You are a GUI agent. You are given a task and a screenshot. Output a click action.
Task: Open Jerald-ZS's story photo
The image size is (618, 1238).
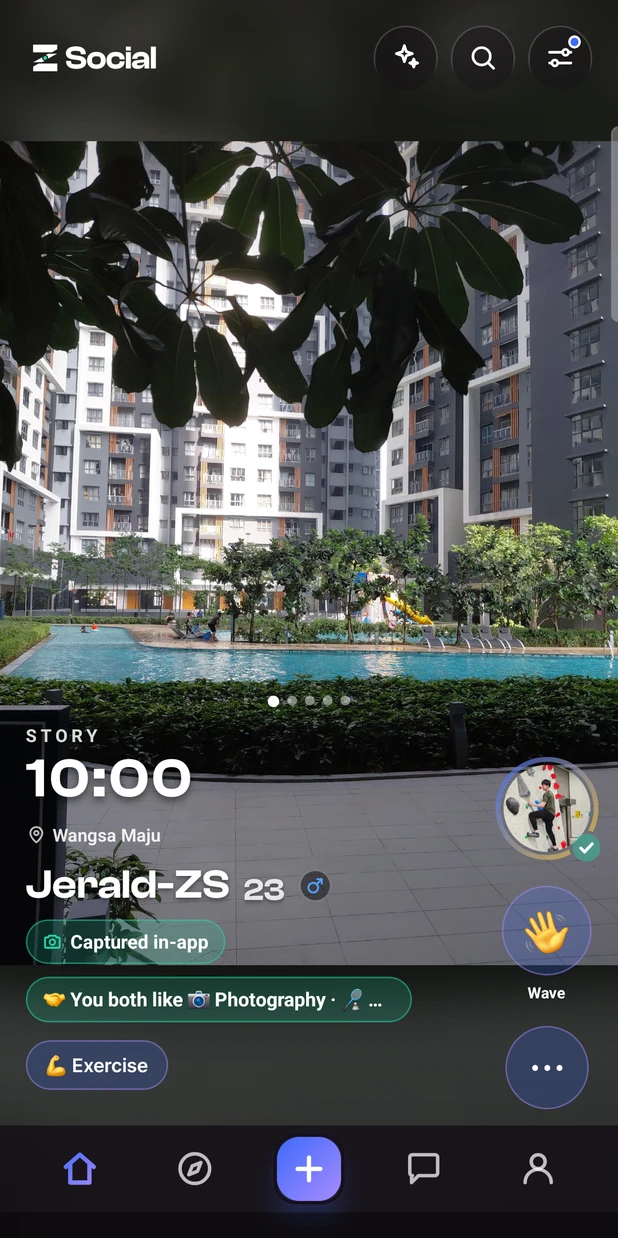coord(309,420)
